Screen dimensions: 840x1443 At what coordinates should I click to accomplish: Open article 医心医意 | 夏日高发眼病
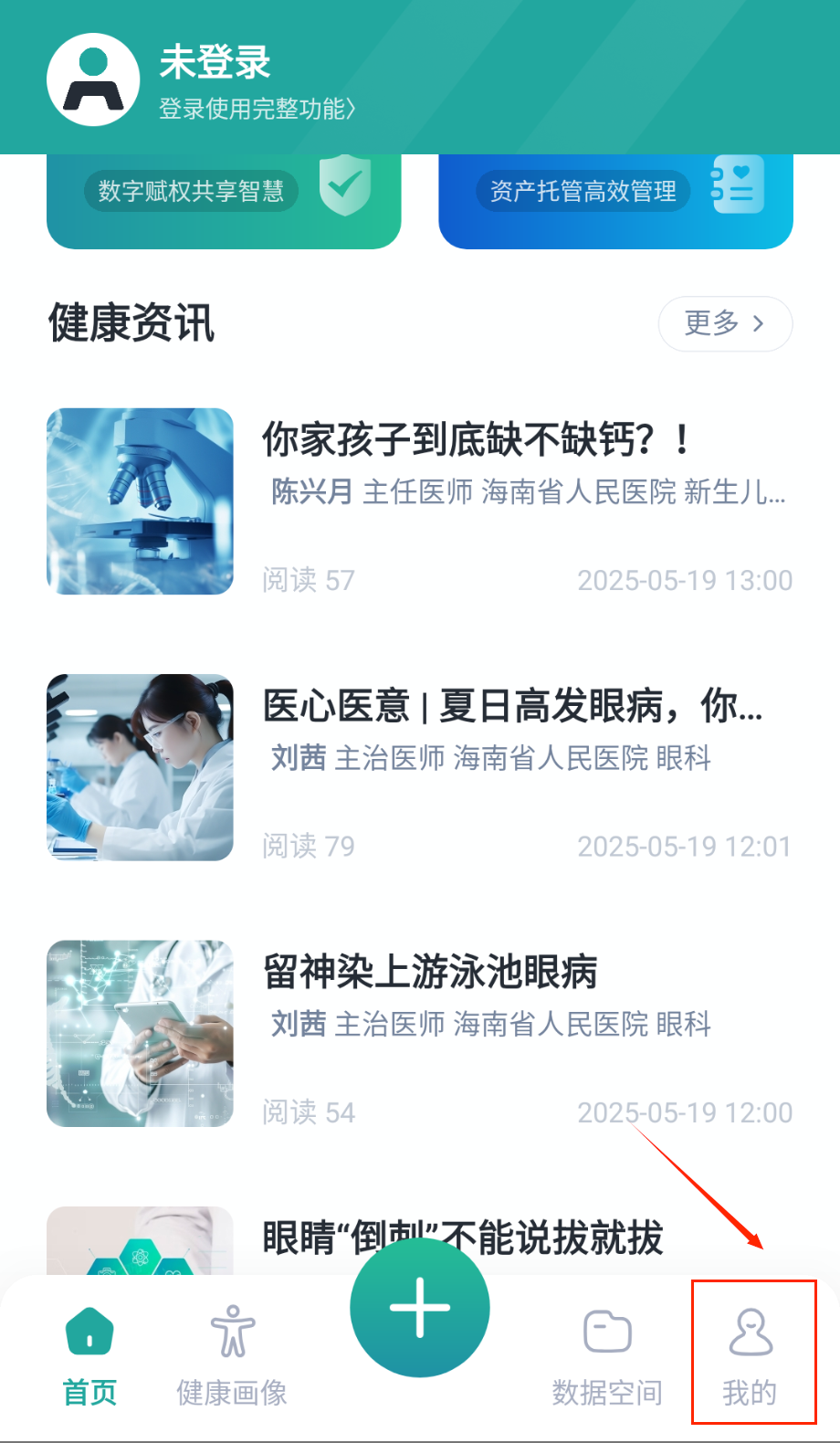(511, 706)
